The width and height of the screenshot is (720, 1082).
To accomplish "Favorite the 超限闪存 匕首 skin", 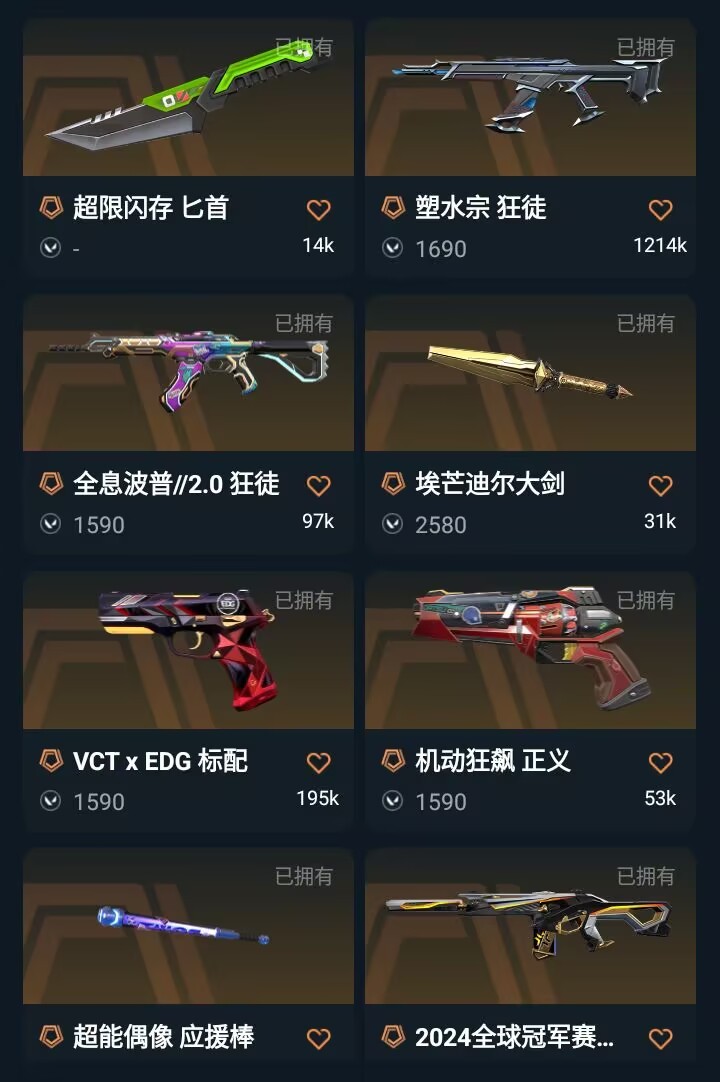I will click(318, 209).
